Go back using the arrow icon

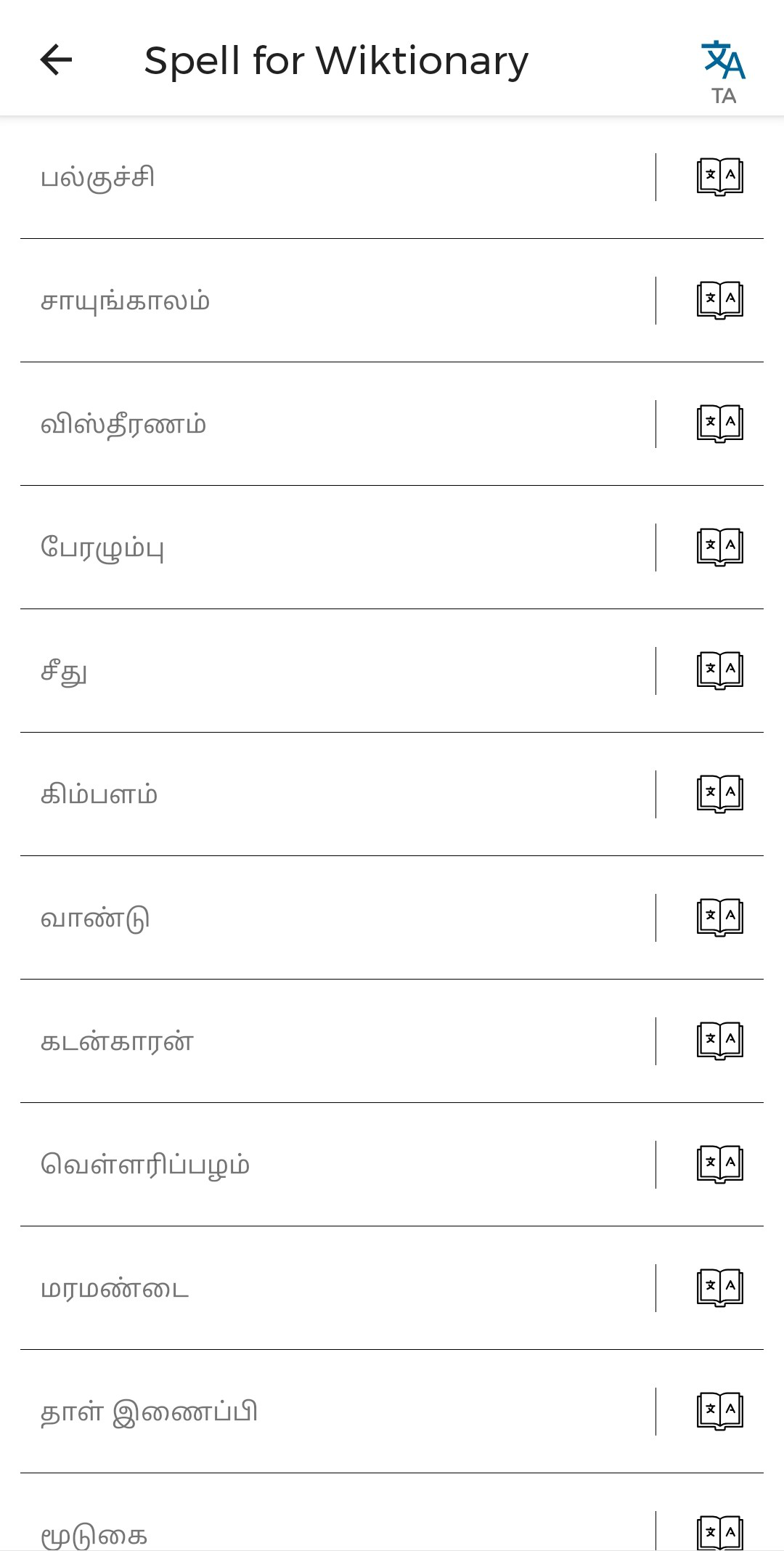tap(56, 60)
